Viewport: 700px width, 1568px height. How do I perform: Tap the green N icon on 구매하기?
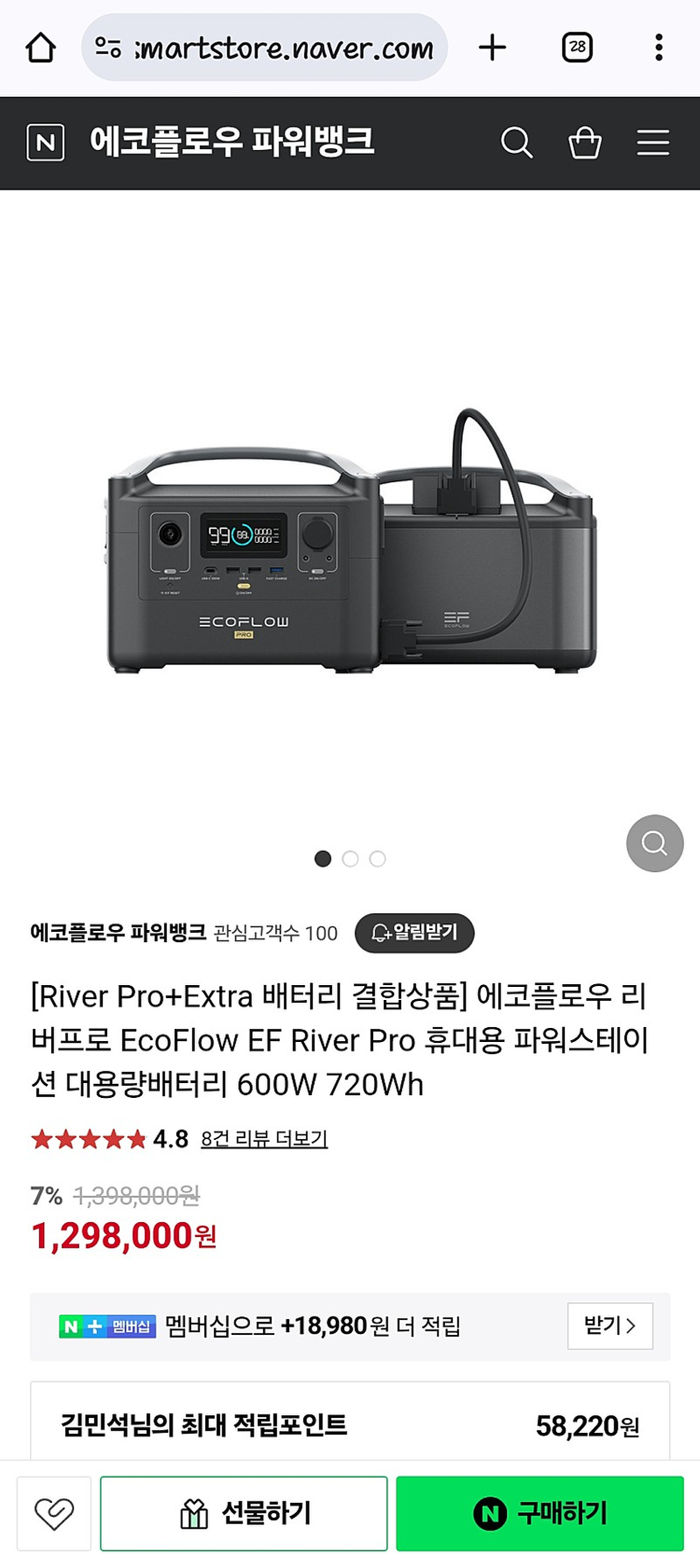pos(486,1513)
